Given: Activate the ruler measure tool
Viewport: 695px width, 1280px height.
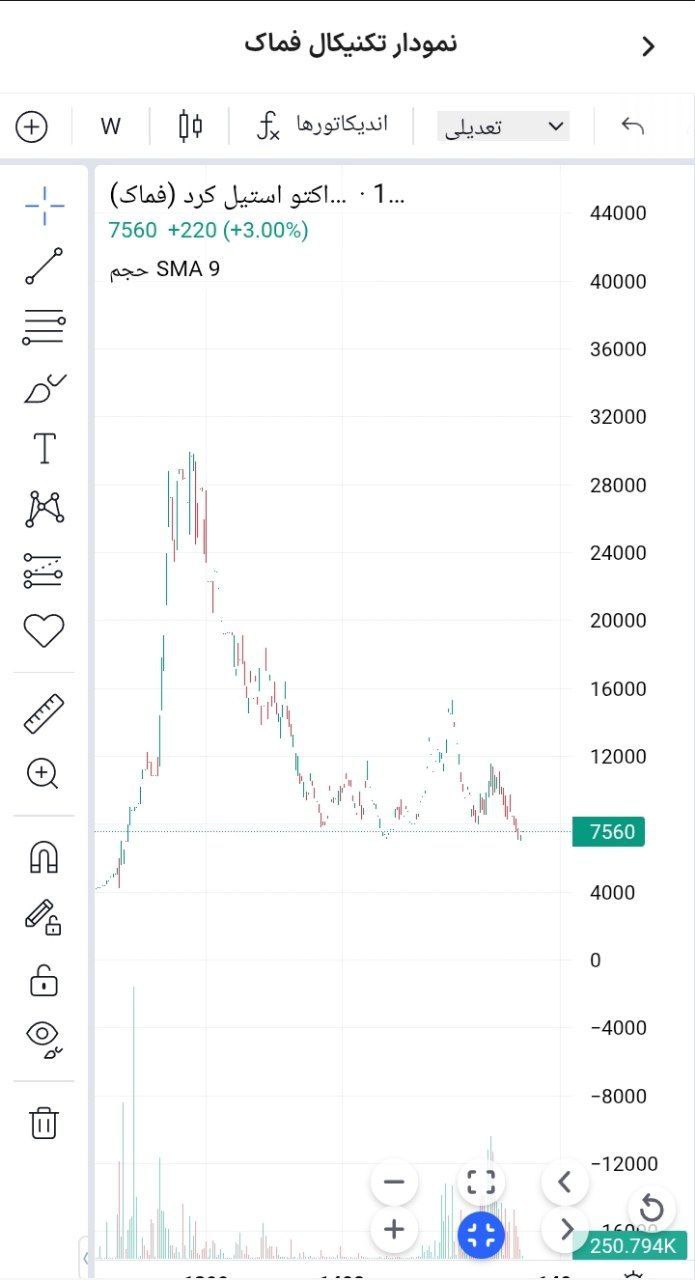Looking at the screenshot, I should click(x=44, y=714).
